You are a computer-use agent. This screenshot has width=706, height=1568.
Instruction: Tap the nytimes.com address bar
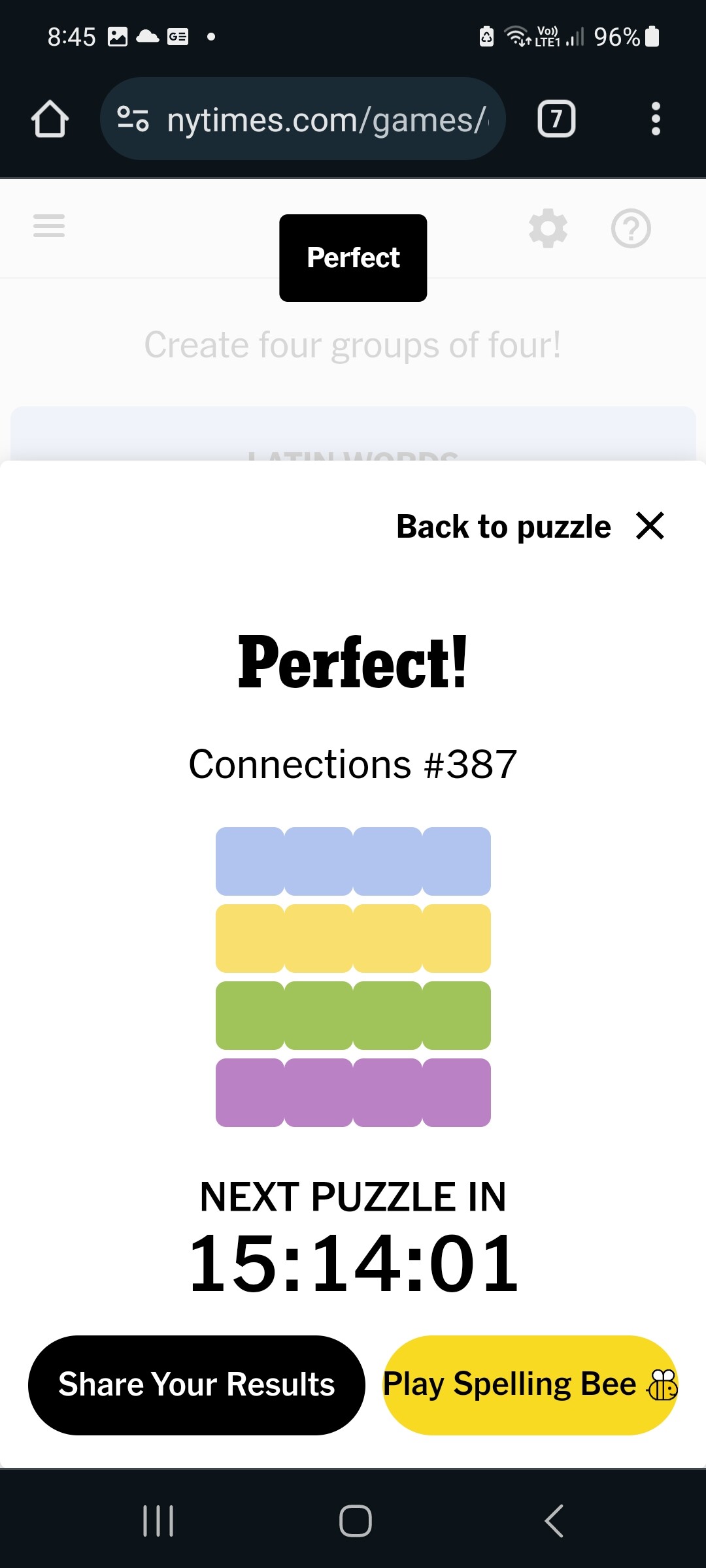303,119
